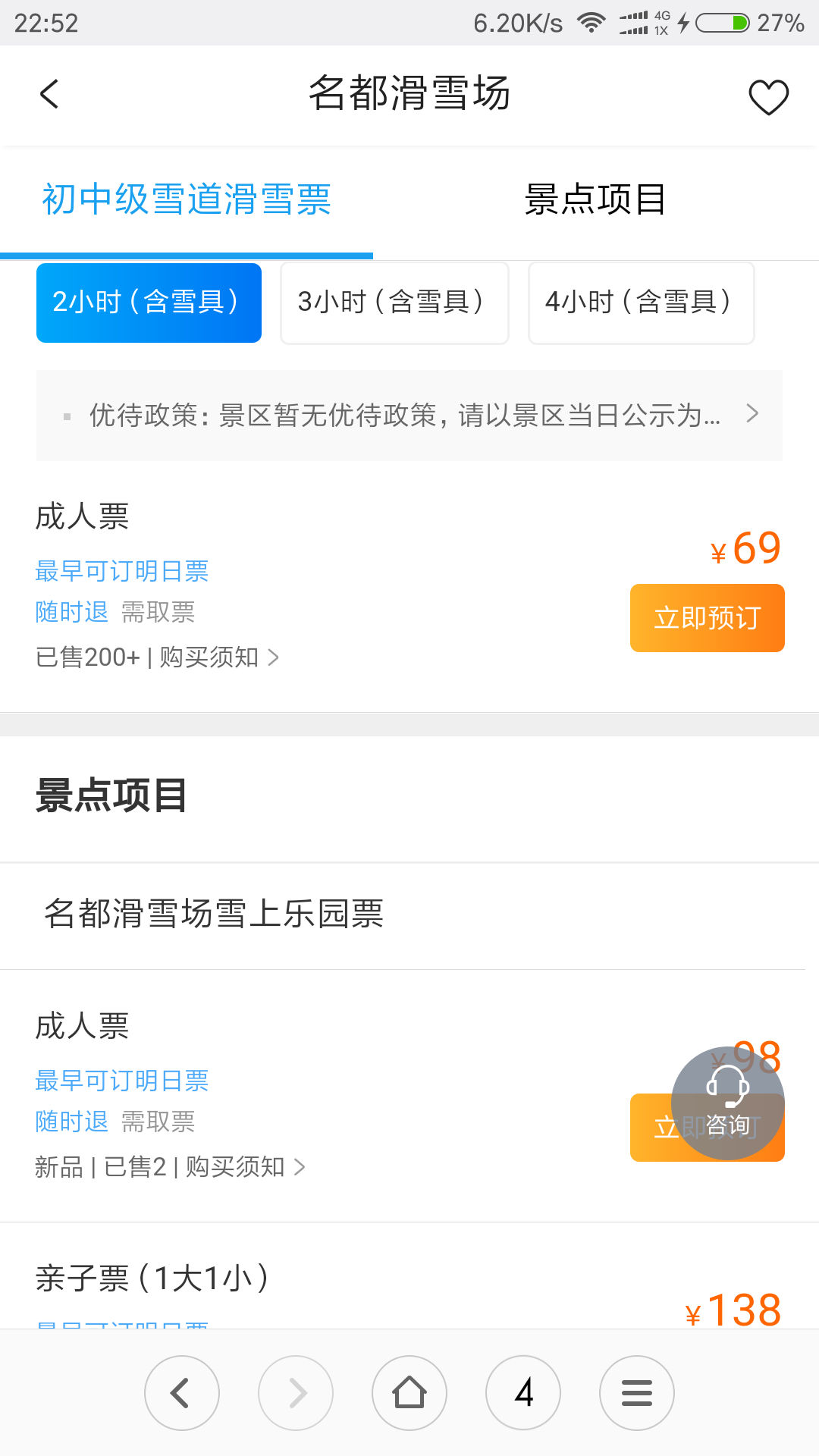Open the 咨询 customer service bubble
This screenshot has width=819, height=1456.
(x=727, y=1103)
